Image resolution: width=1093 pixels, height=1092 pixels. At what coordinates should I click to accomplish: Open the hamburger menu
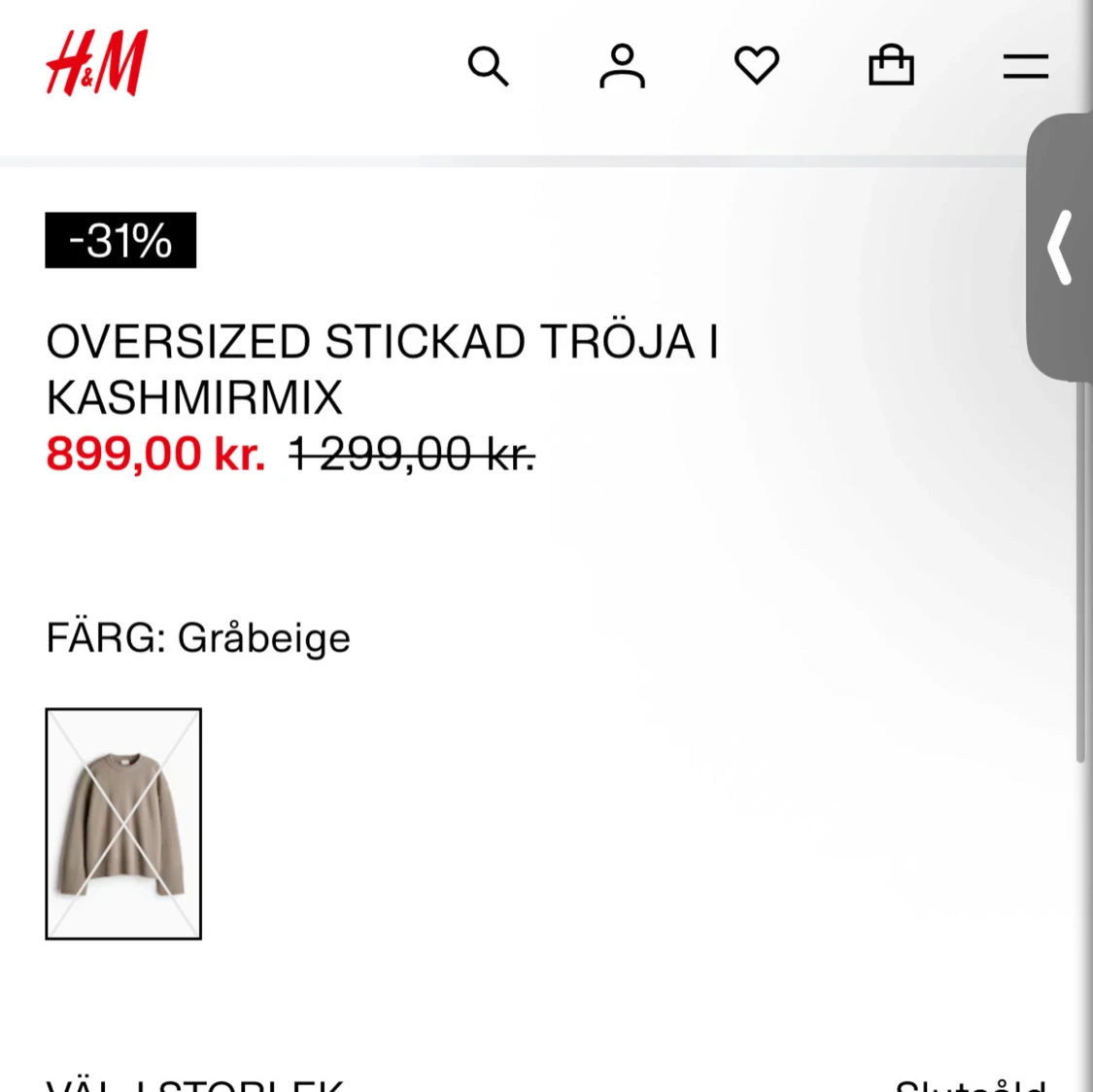[1025, 66]
